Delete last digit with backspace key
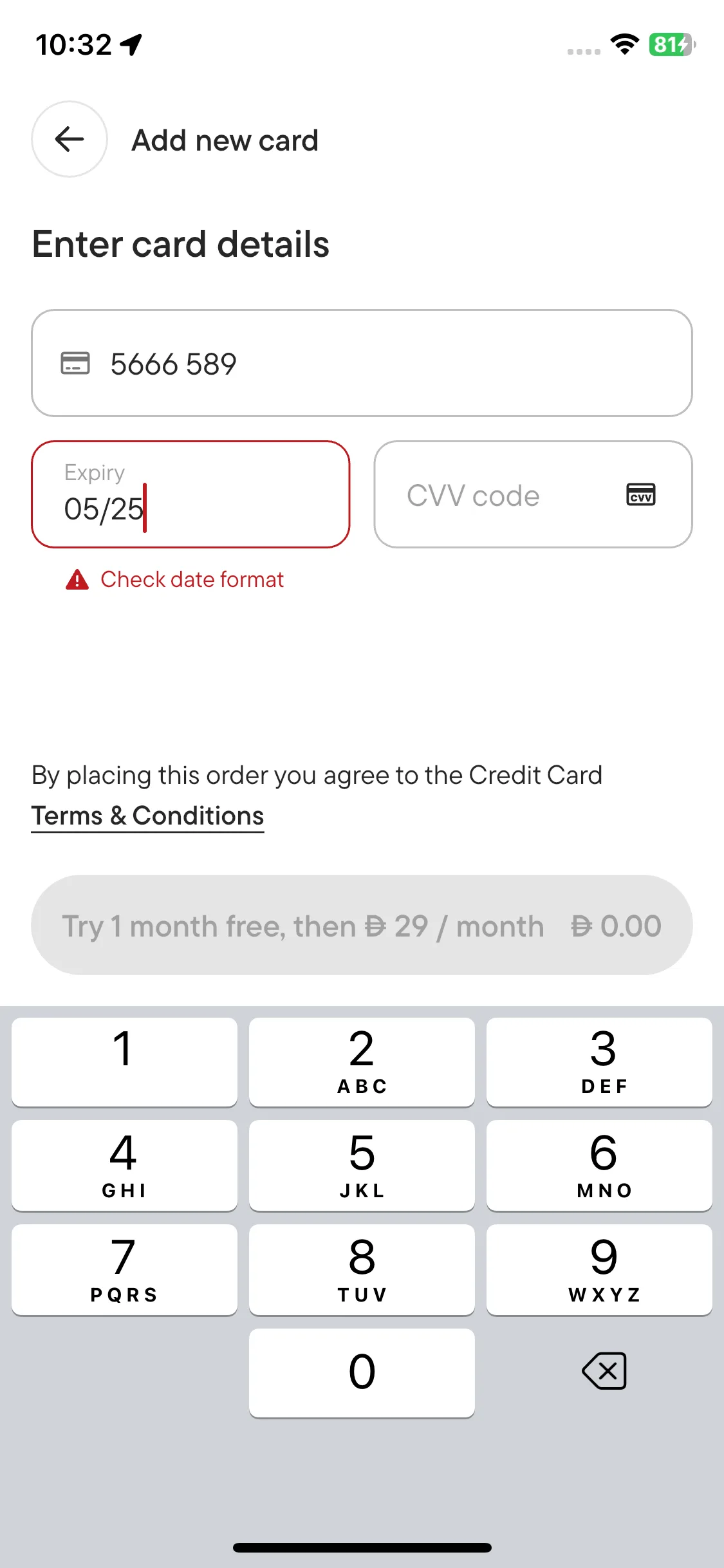Screen dimensions: 724x1568 (604, 1371)
